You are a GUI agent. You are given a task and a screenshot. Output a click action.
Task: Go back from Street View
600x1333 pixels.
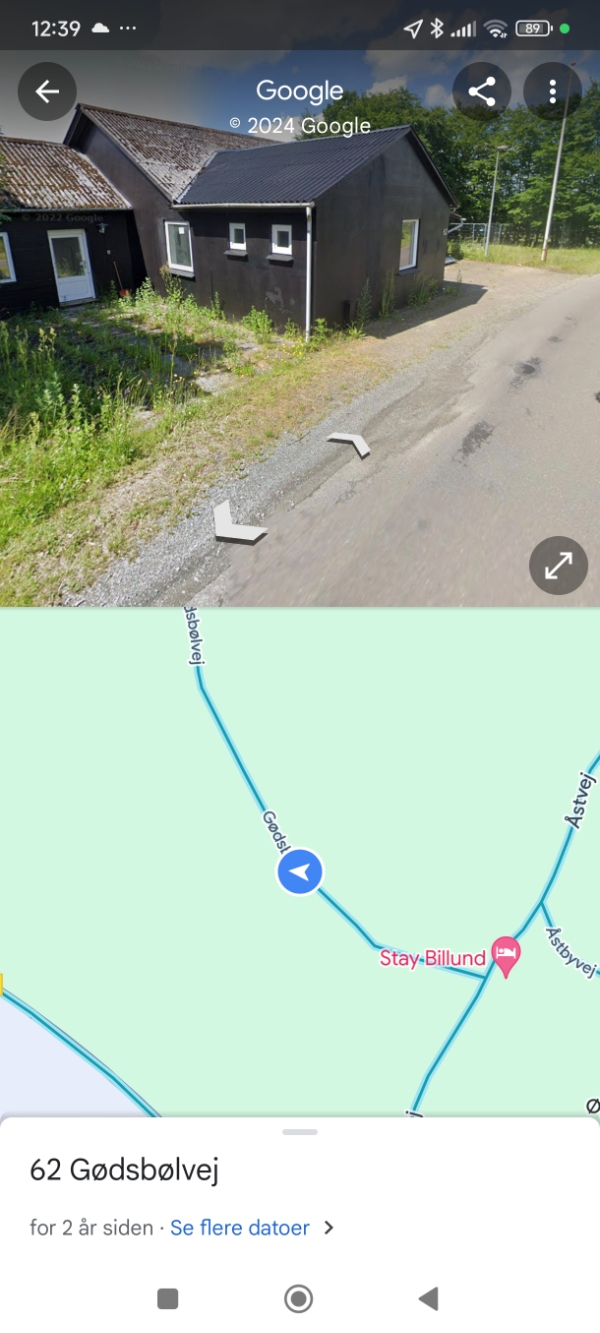click(47, 92)
